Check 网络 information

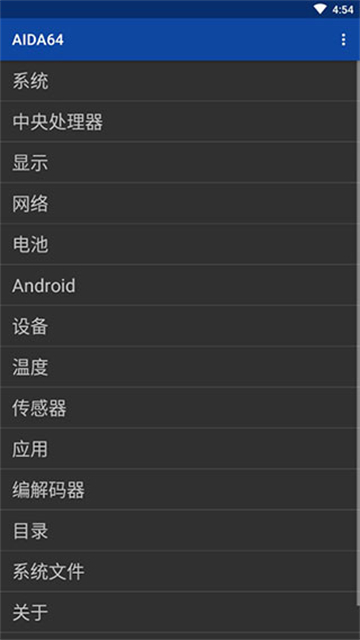coord(178,203)
